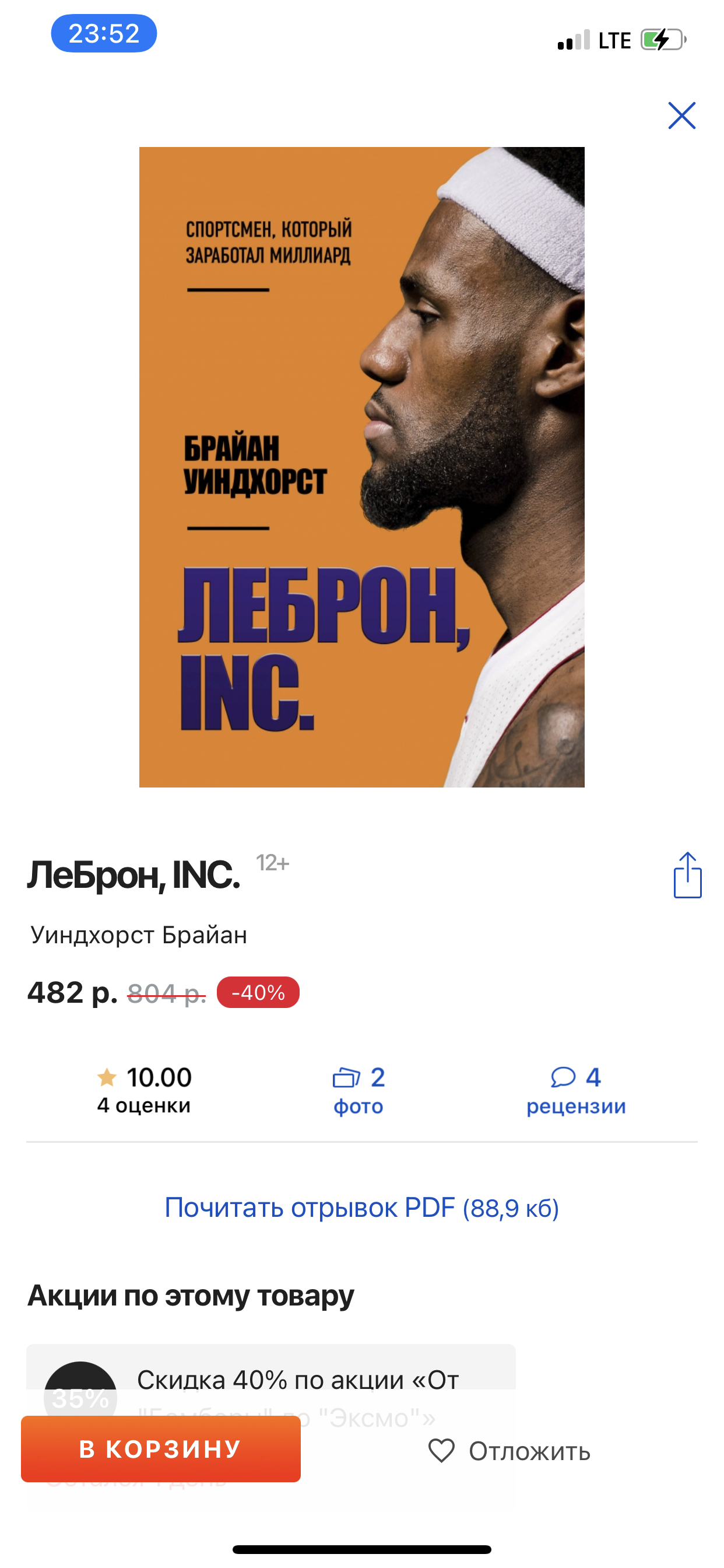Image resolution: width=724 pixels, height=1568 pixels.
Task: Tap Отложить to save for later
Action: tap(509, 1451)
